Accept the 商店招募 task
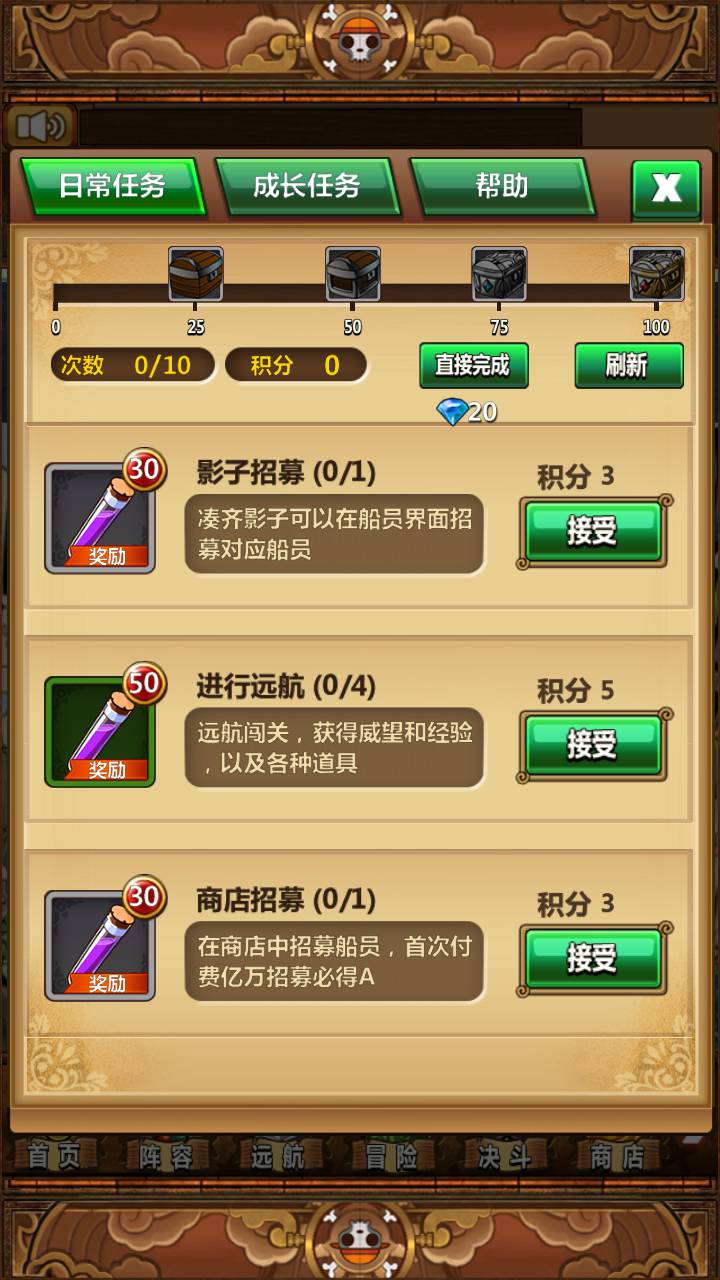This screenshot has height=1280, width=720. (592, 959)
